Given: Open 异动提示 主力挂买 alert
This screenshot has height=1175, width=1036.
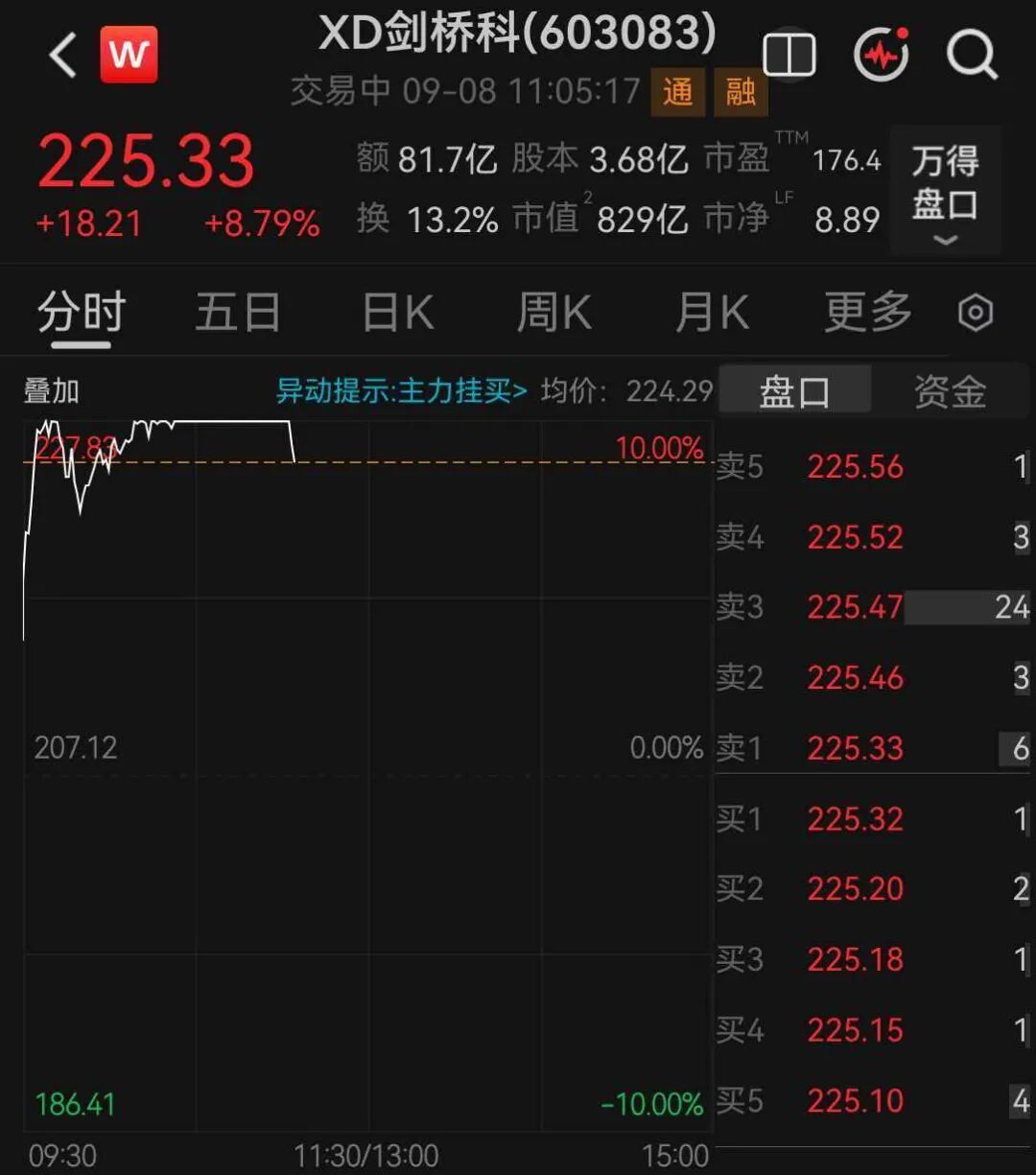Looking at the screenshot, I should pos(402,391).
